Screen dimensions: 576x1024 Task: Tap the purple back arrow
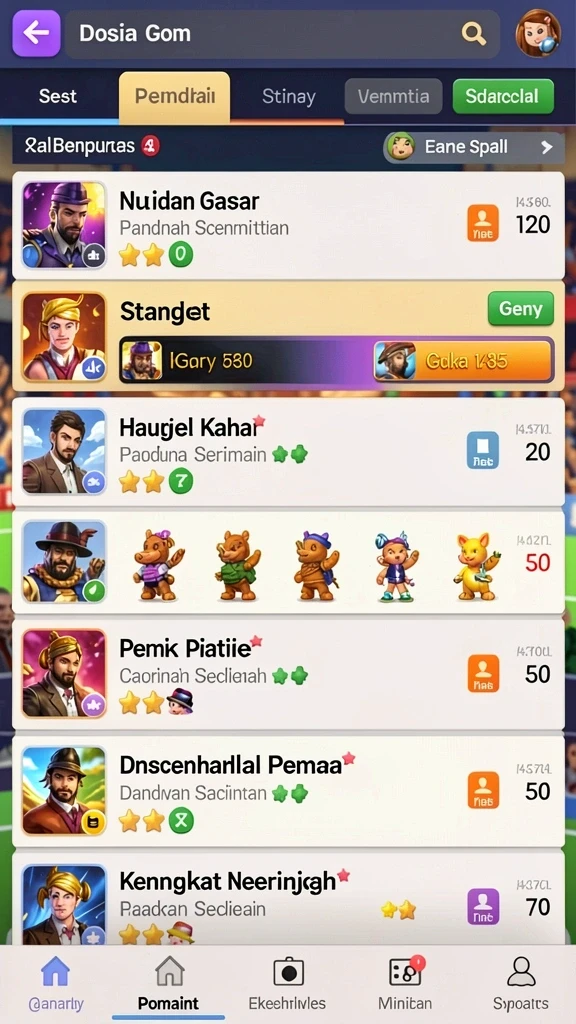36,33
